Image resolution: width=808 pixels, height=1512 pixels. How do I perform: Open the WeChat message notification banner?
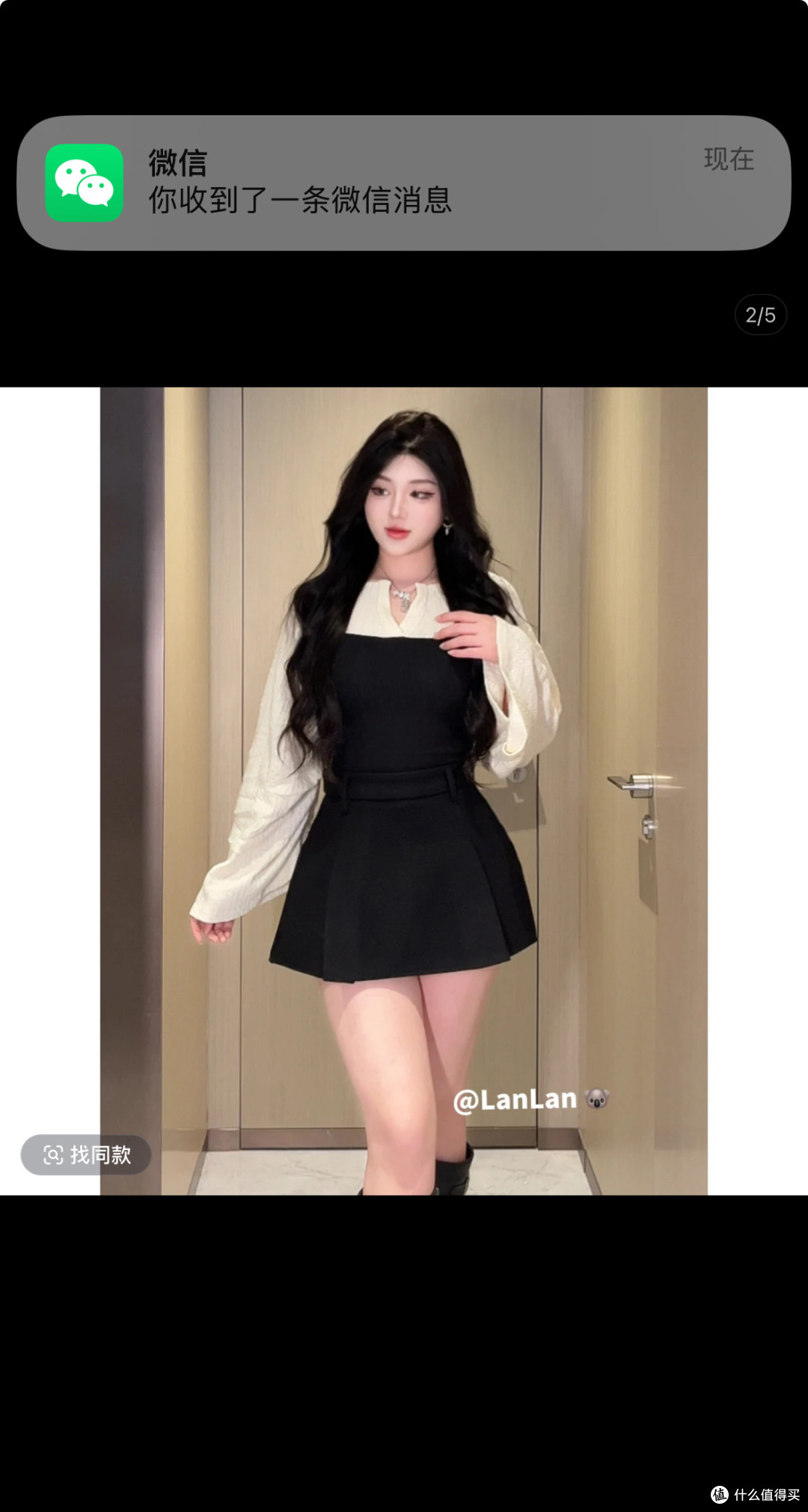(x=404, y=183)
